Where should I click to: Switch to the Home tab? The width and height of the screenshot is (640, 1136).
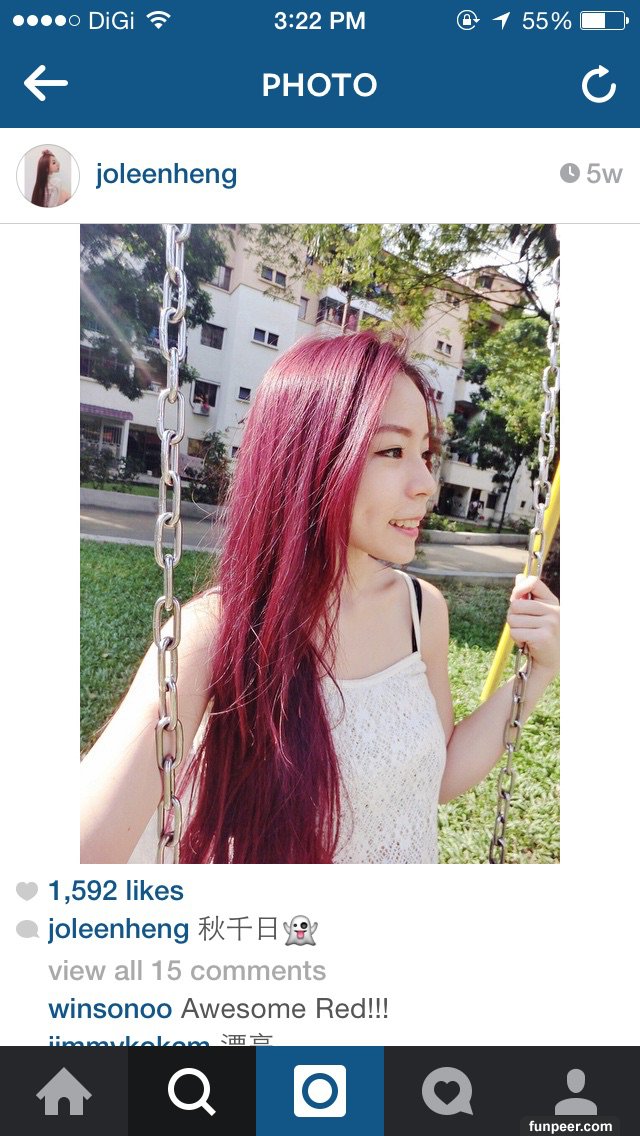click(63, 1091)
